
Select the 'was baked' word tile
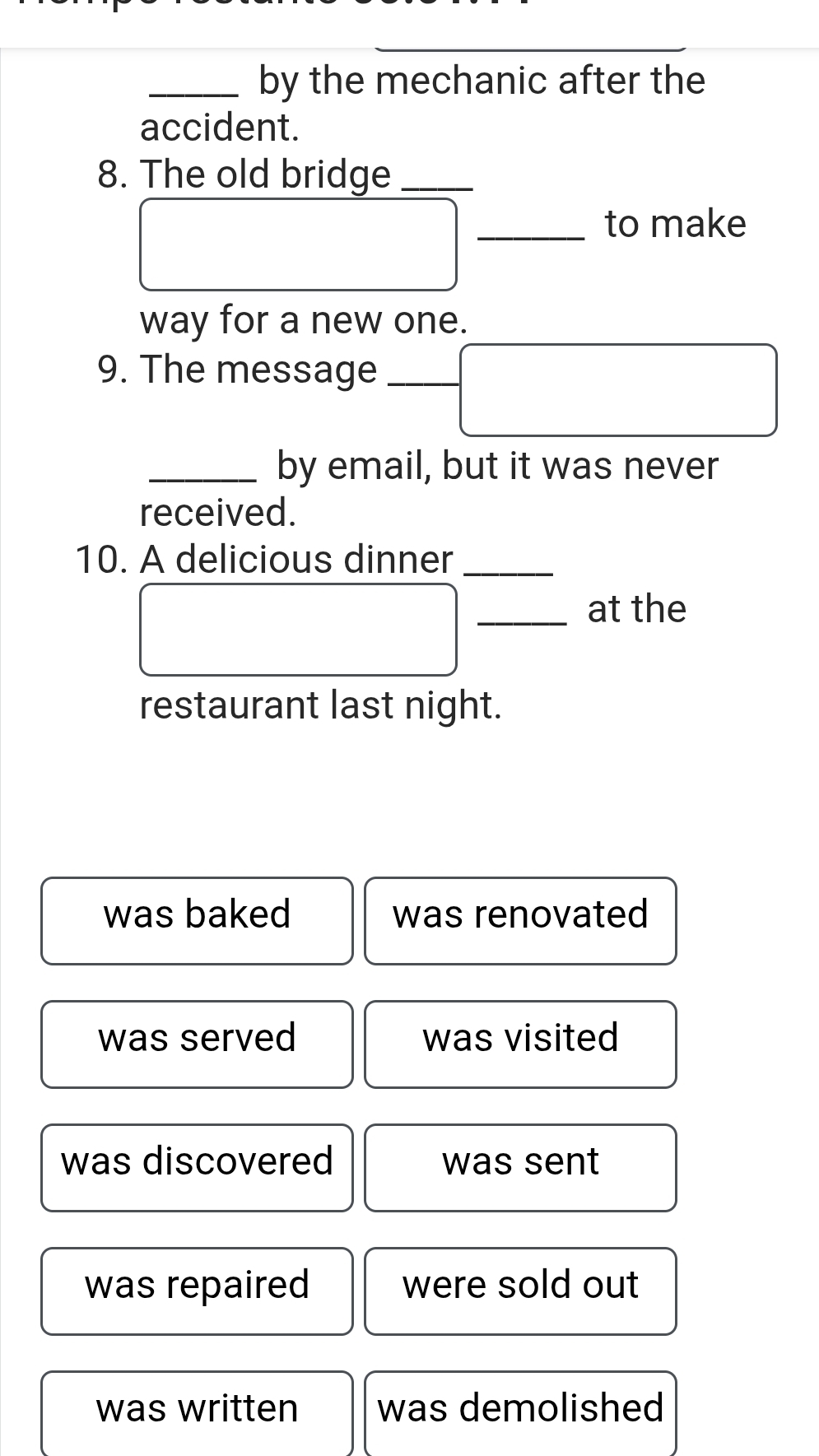click(197, 920)
